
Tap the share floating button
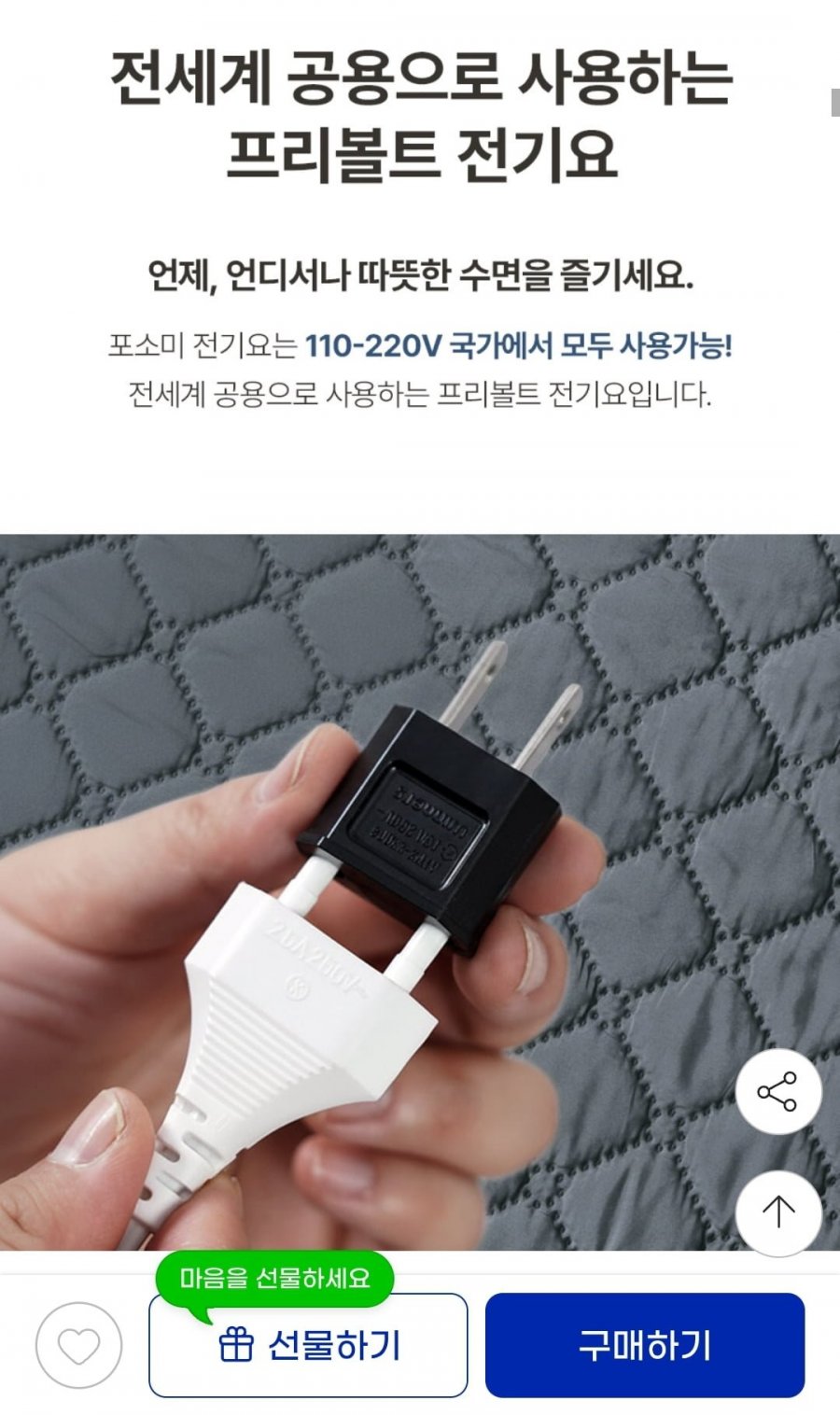777,1091
